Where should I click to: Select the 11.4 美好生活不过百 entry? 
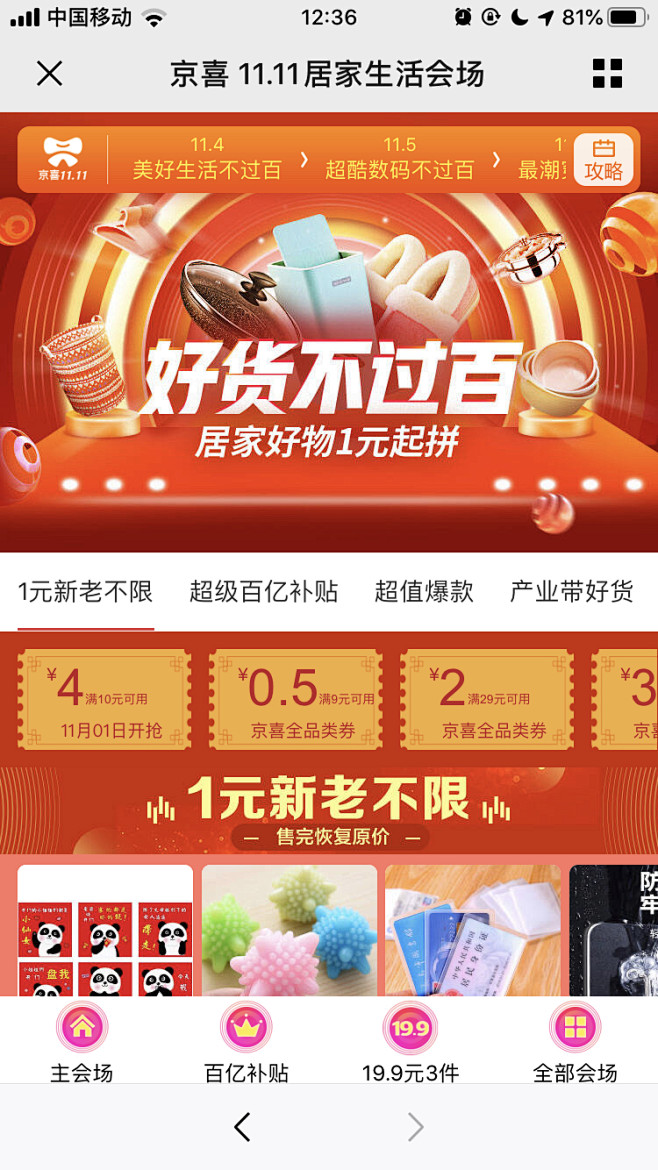coord(207,159)
